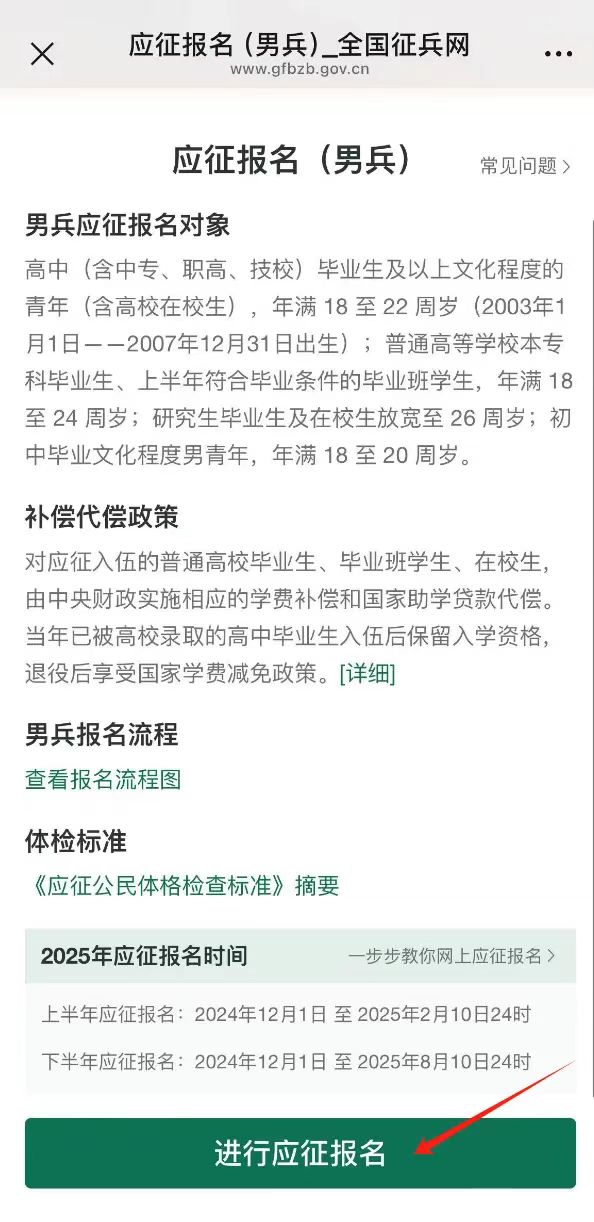Open the three-dot overflow menu
The width and height of the screenshot is (594, 1222).
(x=559, y=54)
